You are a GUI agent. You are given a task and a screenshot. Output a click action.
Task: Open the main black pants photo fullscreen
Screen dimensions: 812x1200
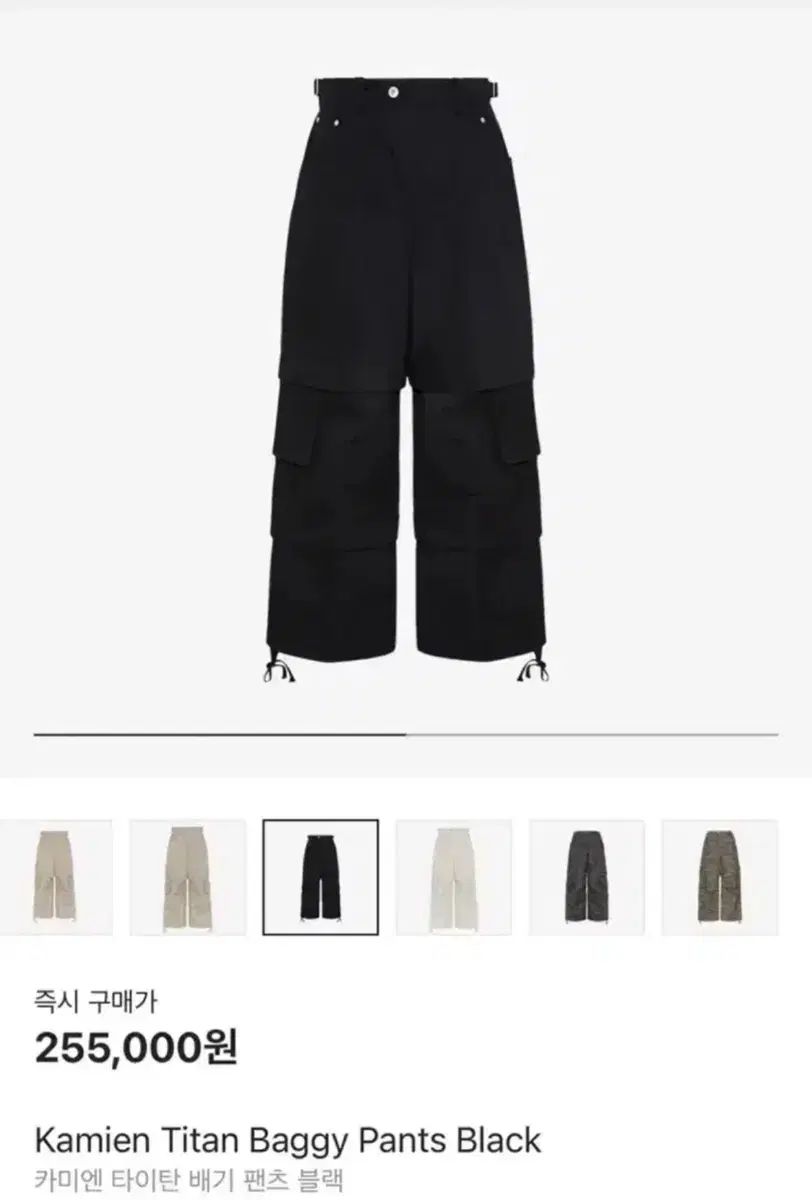click(x=406, y=380)
